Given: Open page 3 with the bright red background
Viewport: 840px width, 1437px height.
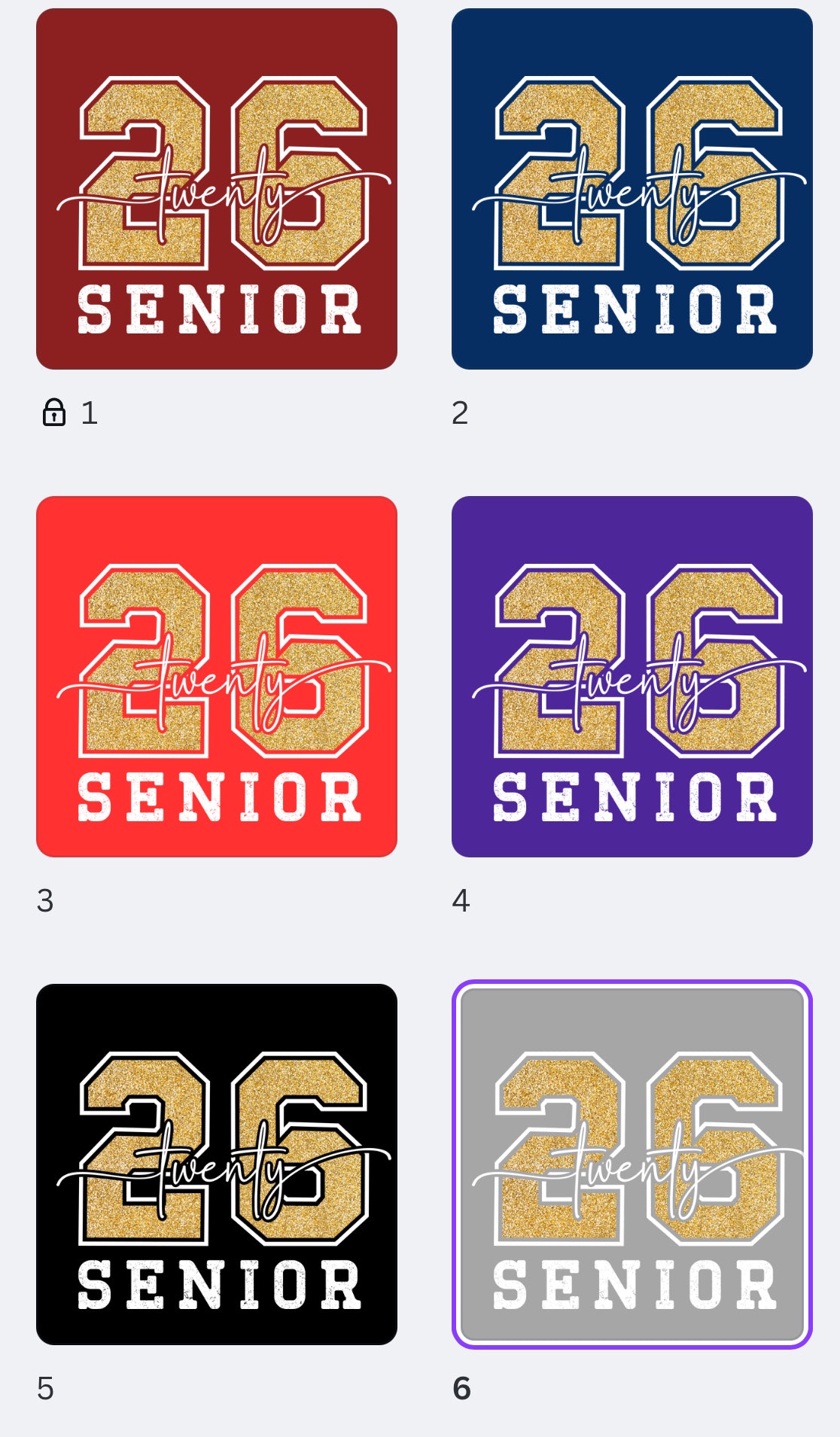Looking at the screenshot, I should pos(217,677).
